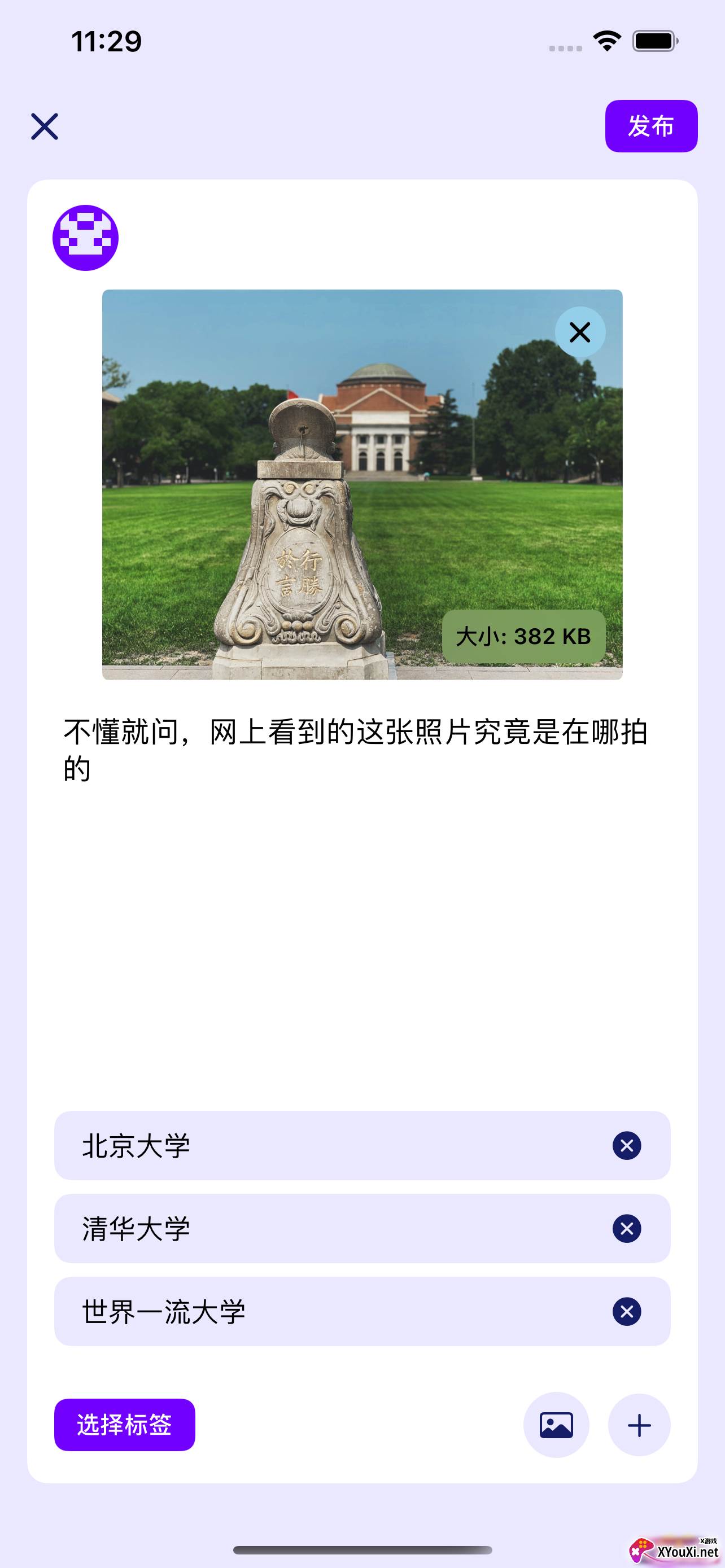Delete the 世界一流大学 option
The image size is (725, 1568).
tap(626, 1312)
